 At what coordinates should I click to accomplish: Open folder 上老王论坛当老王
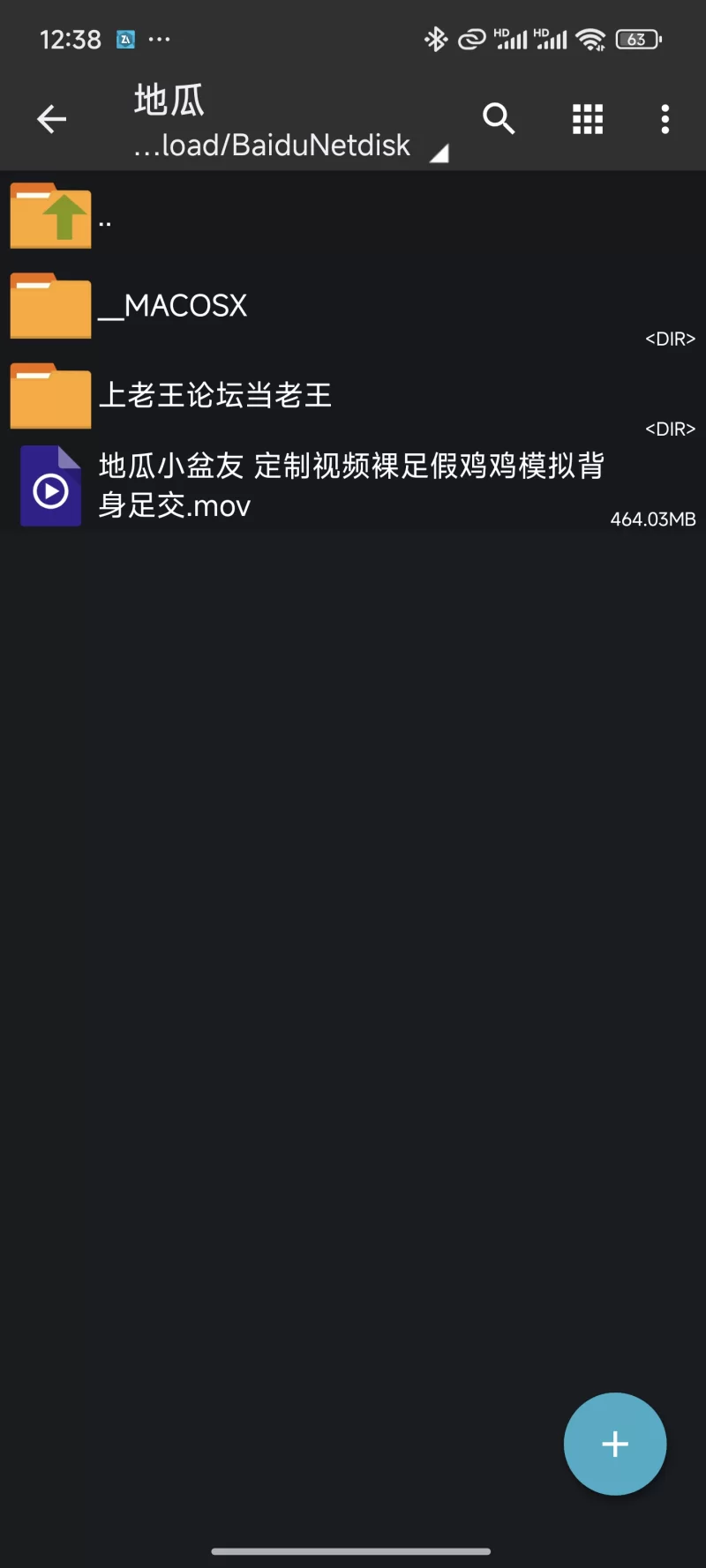pos(216,395)
